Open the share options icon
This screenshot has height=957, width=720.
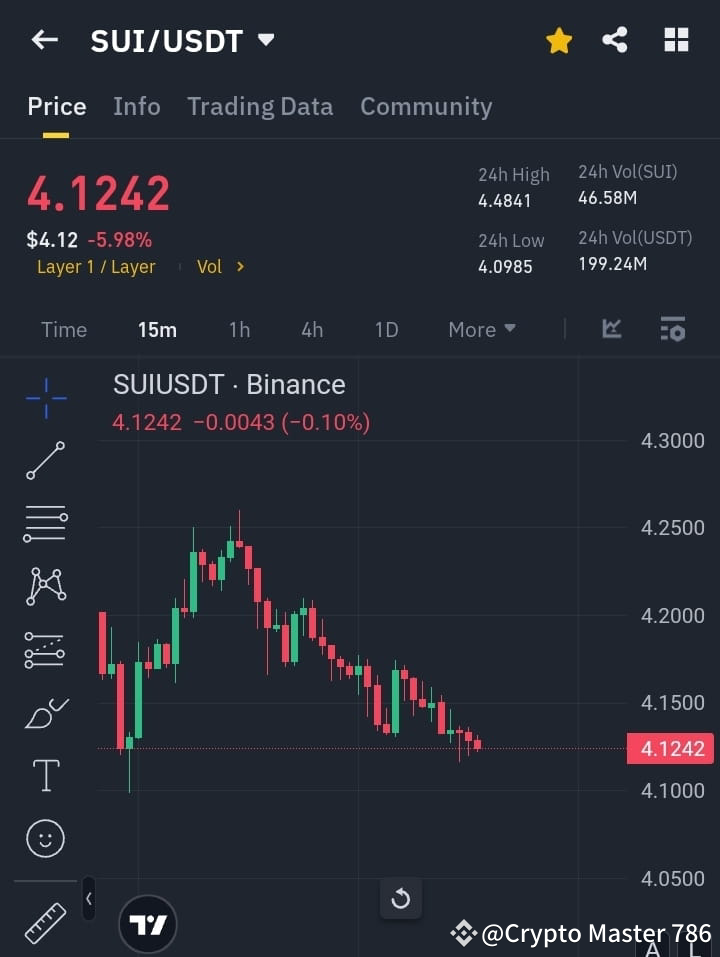click(615, 40)
